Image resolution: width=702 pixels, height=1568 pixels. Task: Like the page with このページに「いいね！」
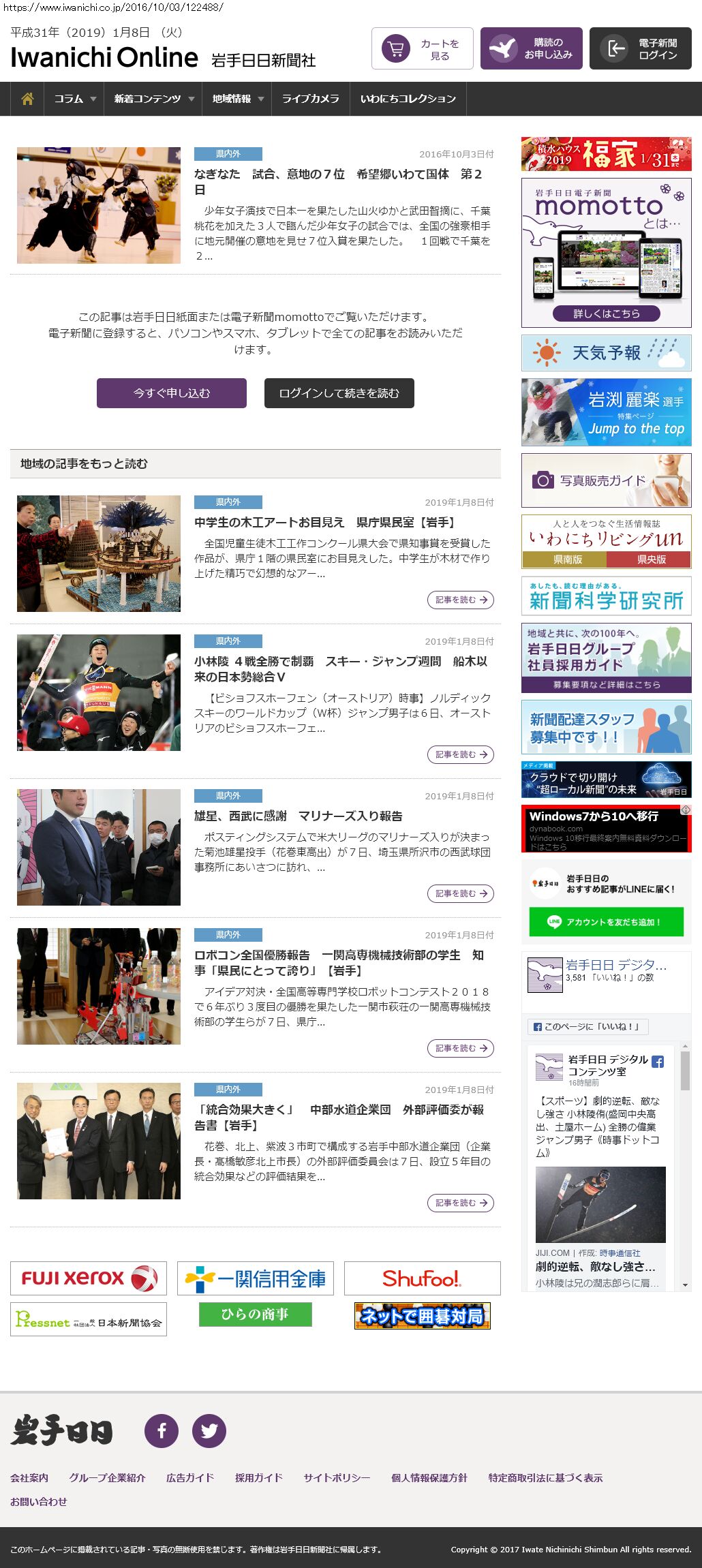tap(587, 1026)
